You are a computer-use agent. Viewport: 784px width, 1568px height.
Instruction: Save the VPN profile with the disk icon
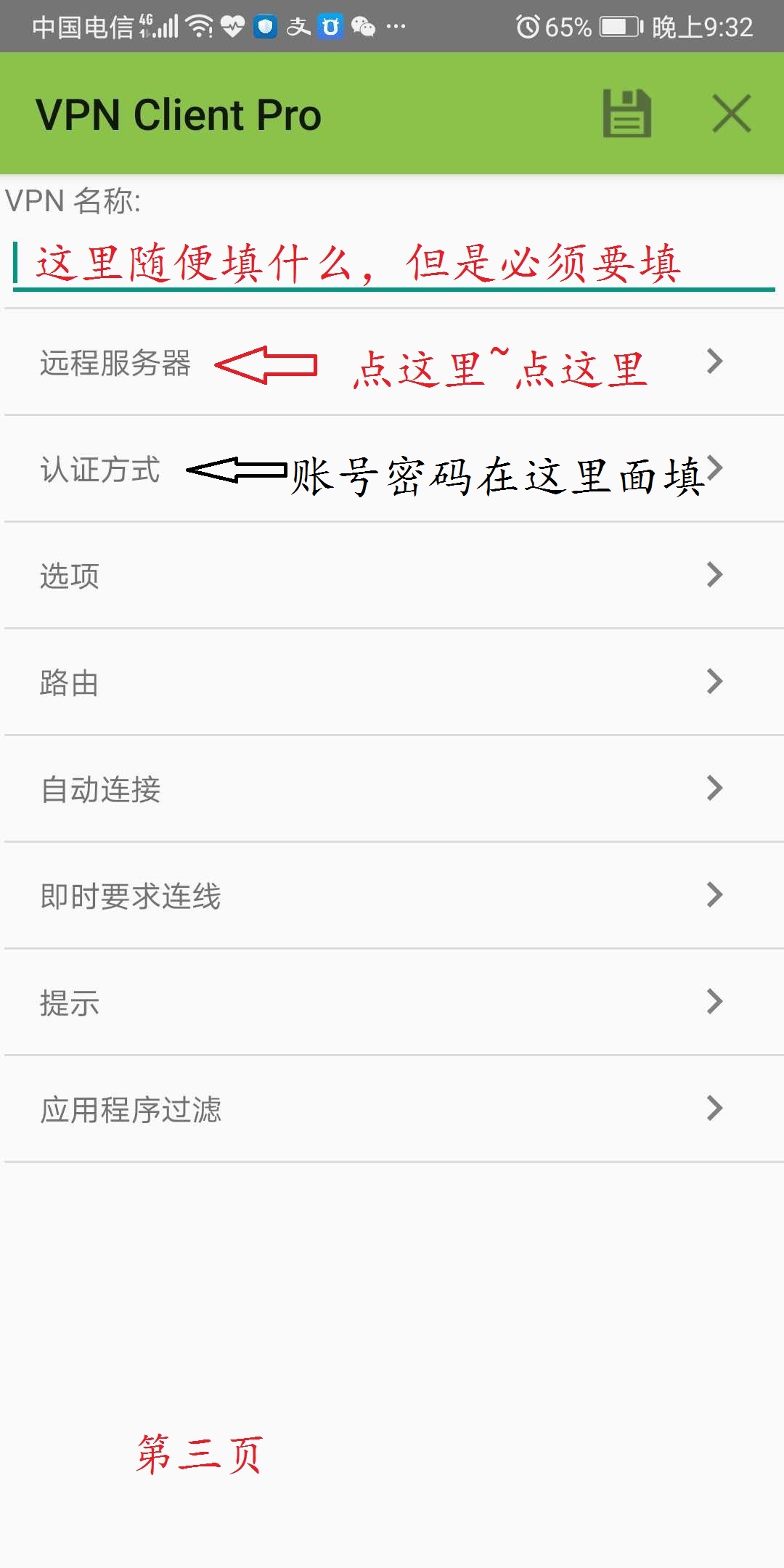pos(626,114)
